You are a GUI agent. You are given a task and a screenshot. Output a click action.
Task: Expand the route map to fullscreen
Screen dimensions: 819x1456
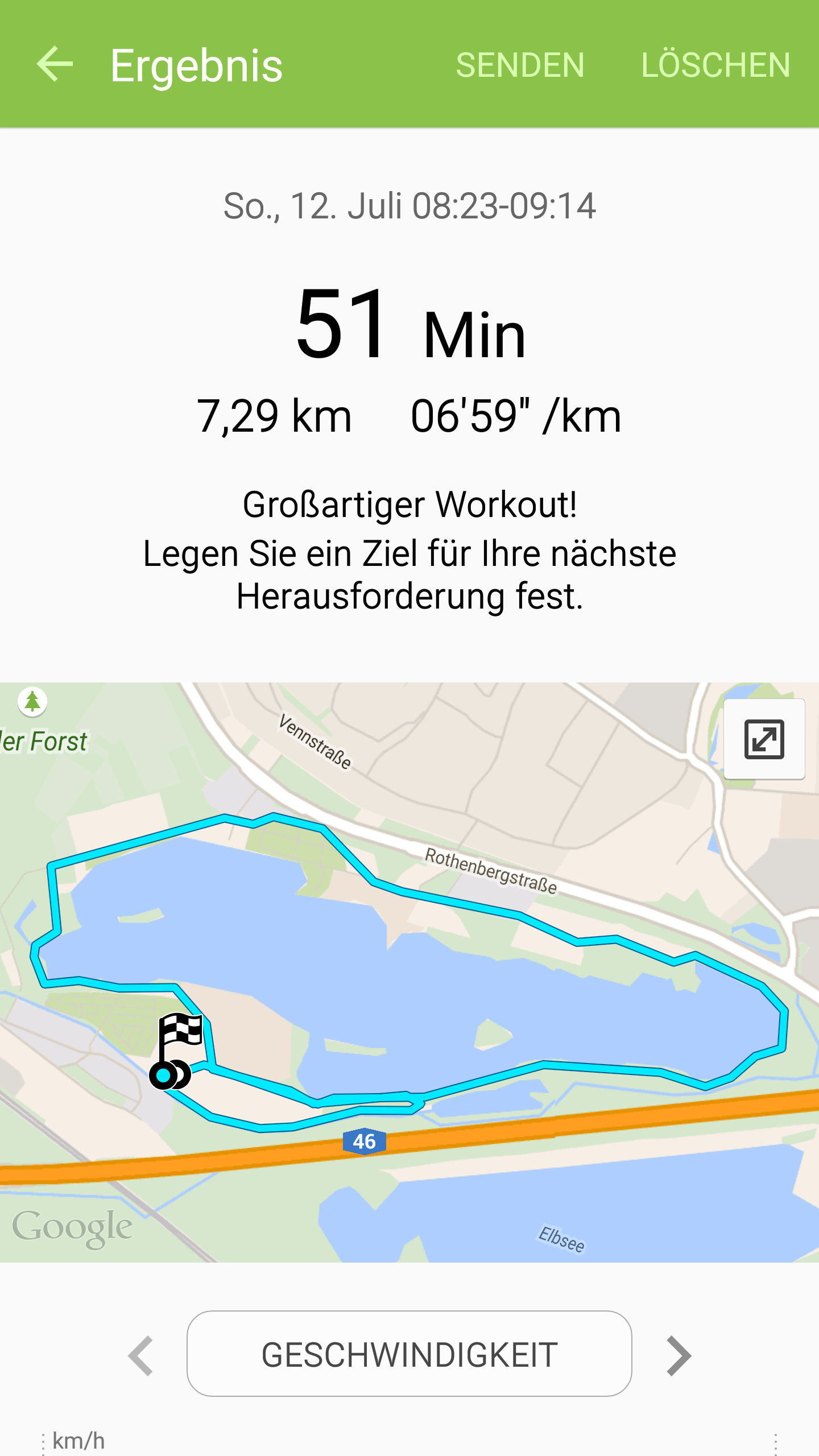click(764, 739)
